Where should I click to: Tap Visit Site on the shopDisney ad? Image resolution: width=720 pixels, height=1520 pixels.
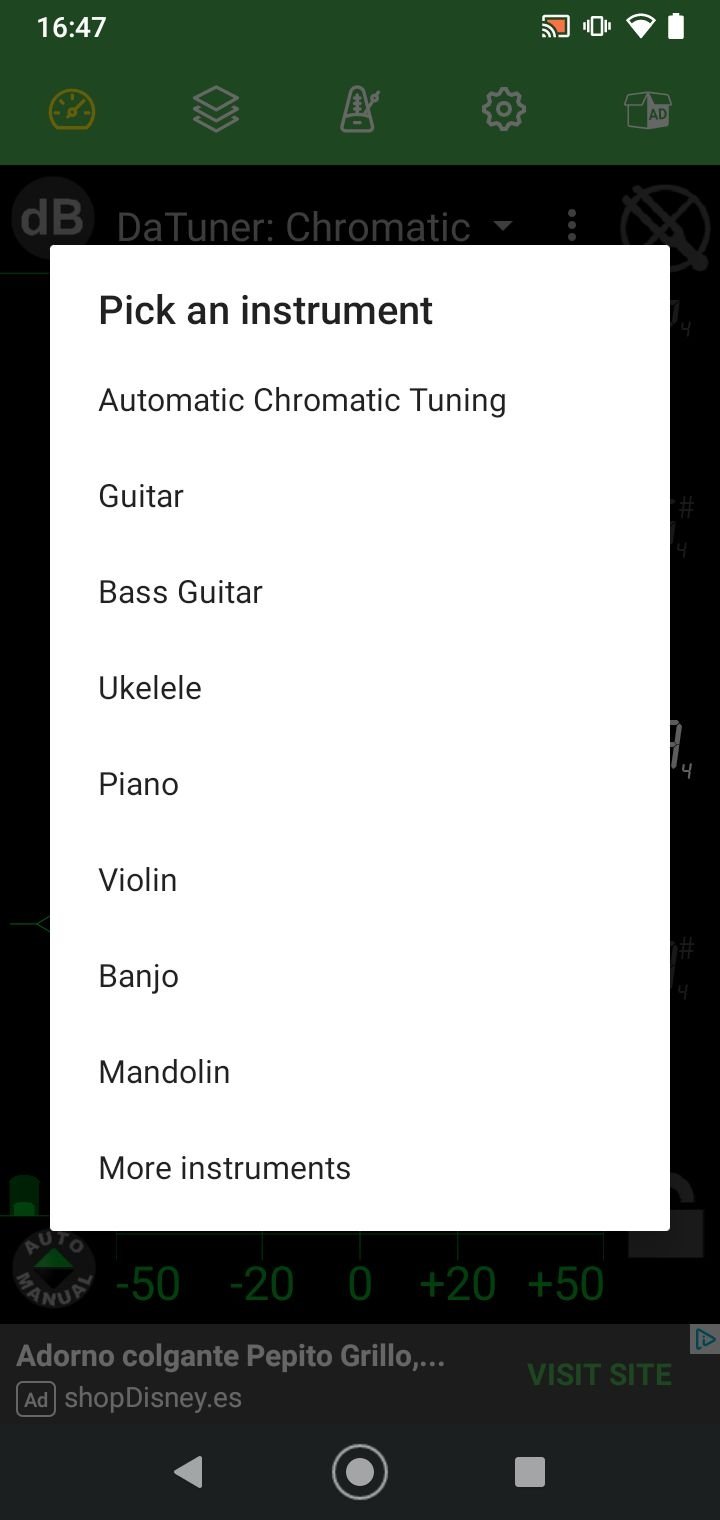pos(599,1375)
